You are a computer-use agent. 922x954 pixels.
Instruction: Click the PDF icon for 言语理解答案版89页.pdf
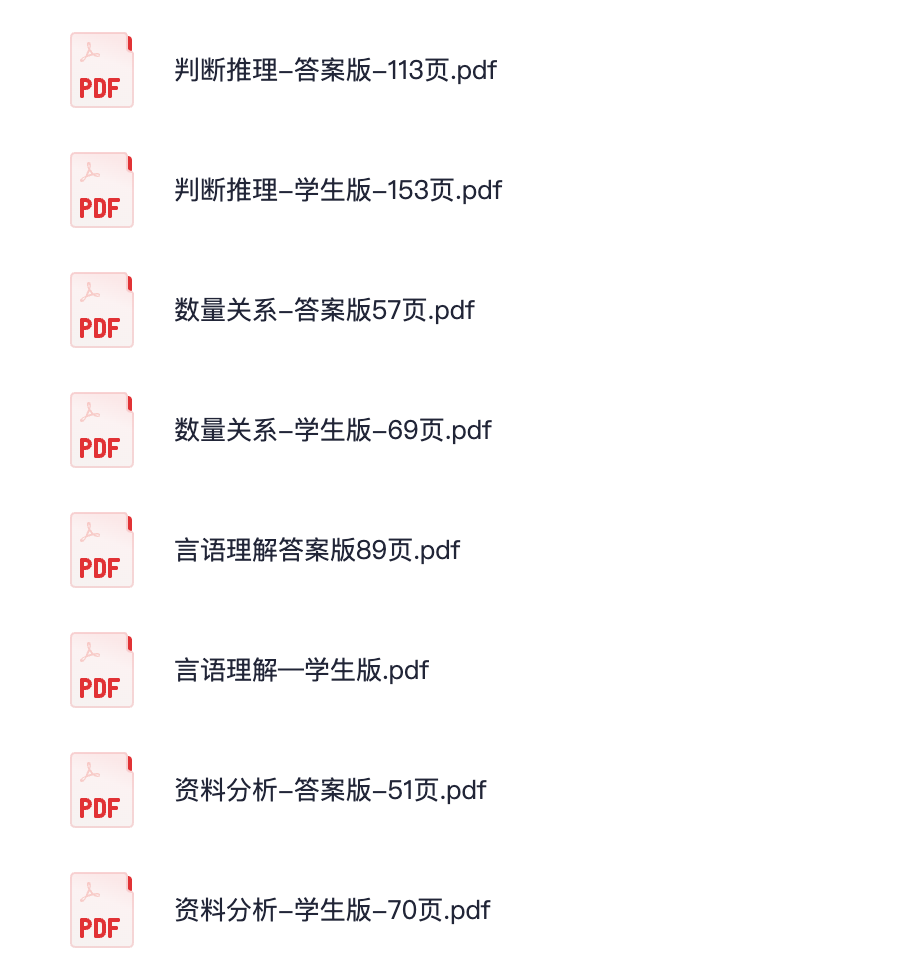(x=101, y=550)
